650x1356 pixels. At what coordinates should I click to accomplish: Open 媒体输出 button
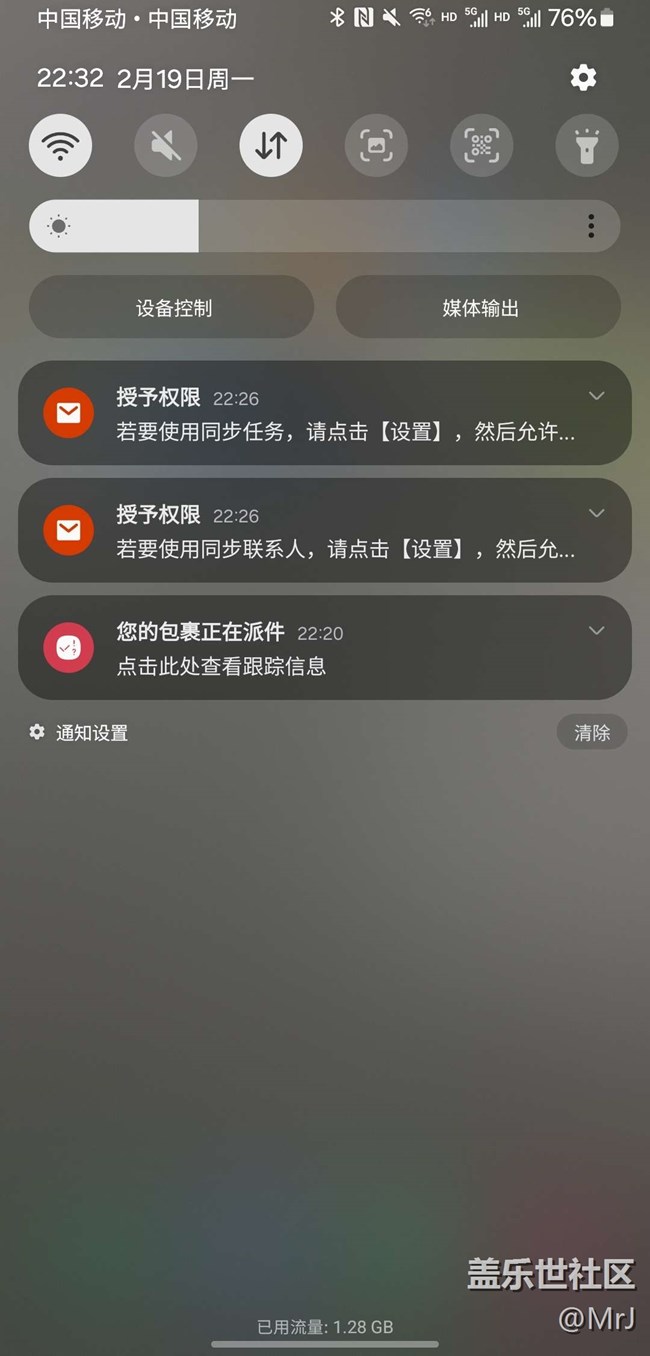479,308
